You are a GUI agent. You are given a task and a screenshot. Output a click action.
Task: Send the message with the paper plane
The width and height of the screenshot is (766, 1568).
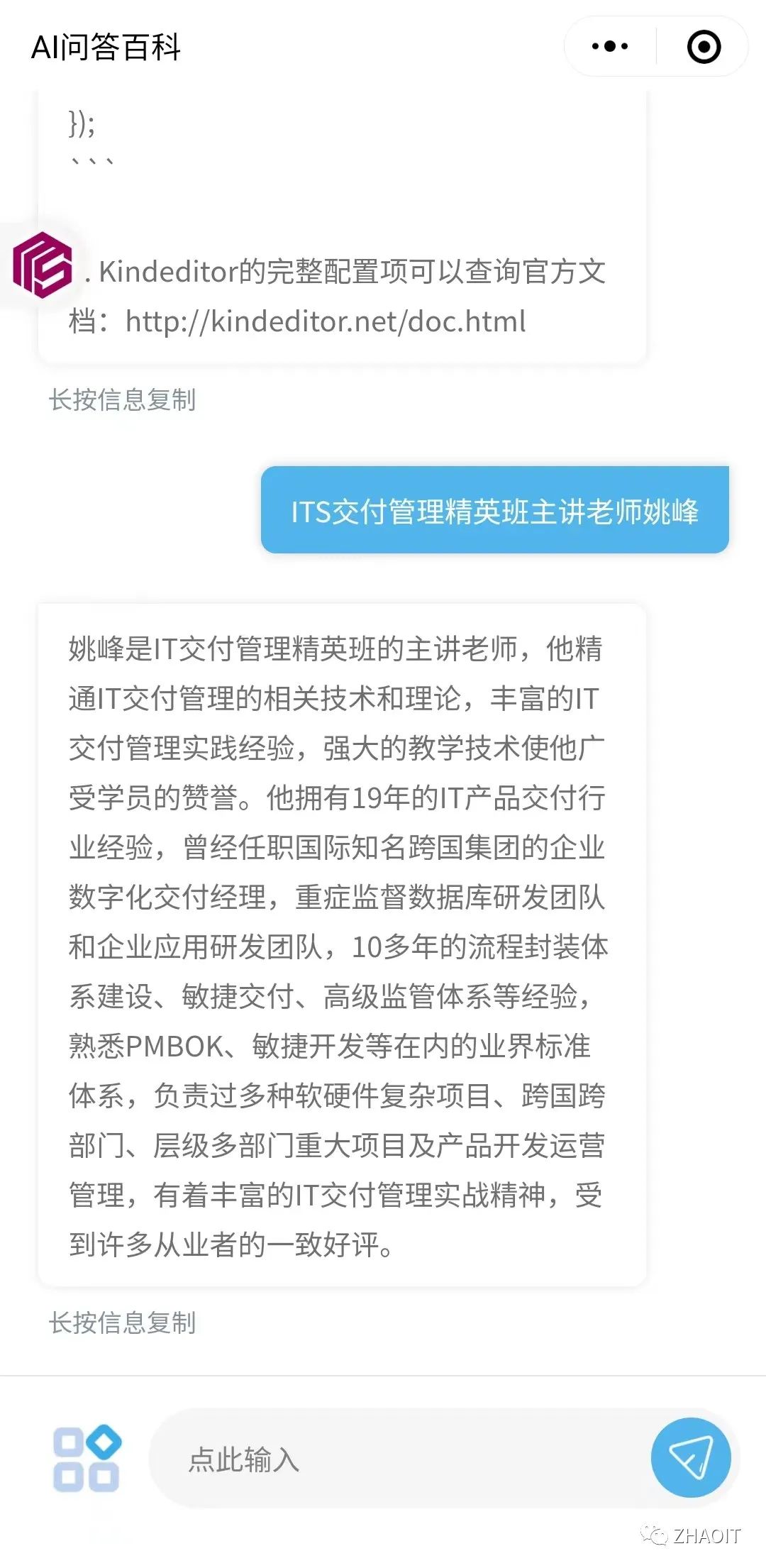pyautogui.click(x=691, y=1458)
